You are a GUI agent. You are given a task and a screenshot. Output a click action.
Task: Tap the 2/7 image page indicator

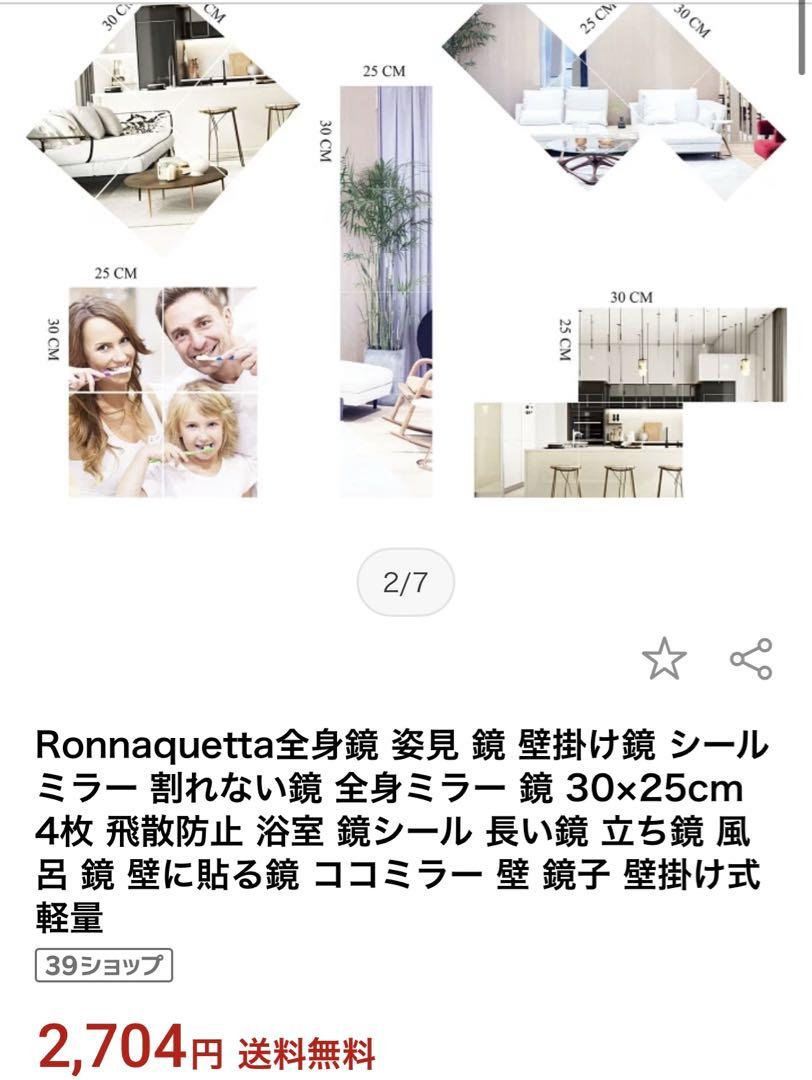(405, 582)
